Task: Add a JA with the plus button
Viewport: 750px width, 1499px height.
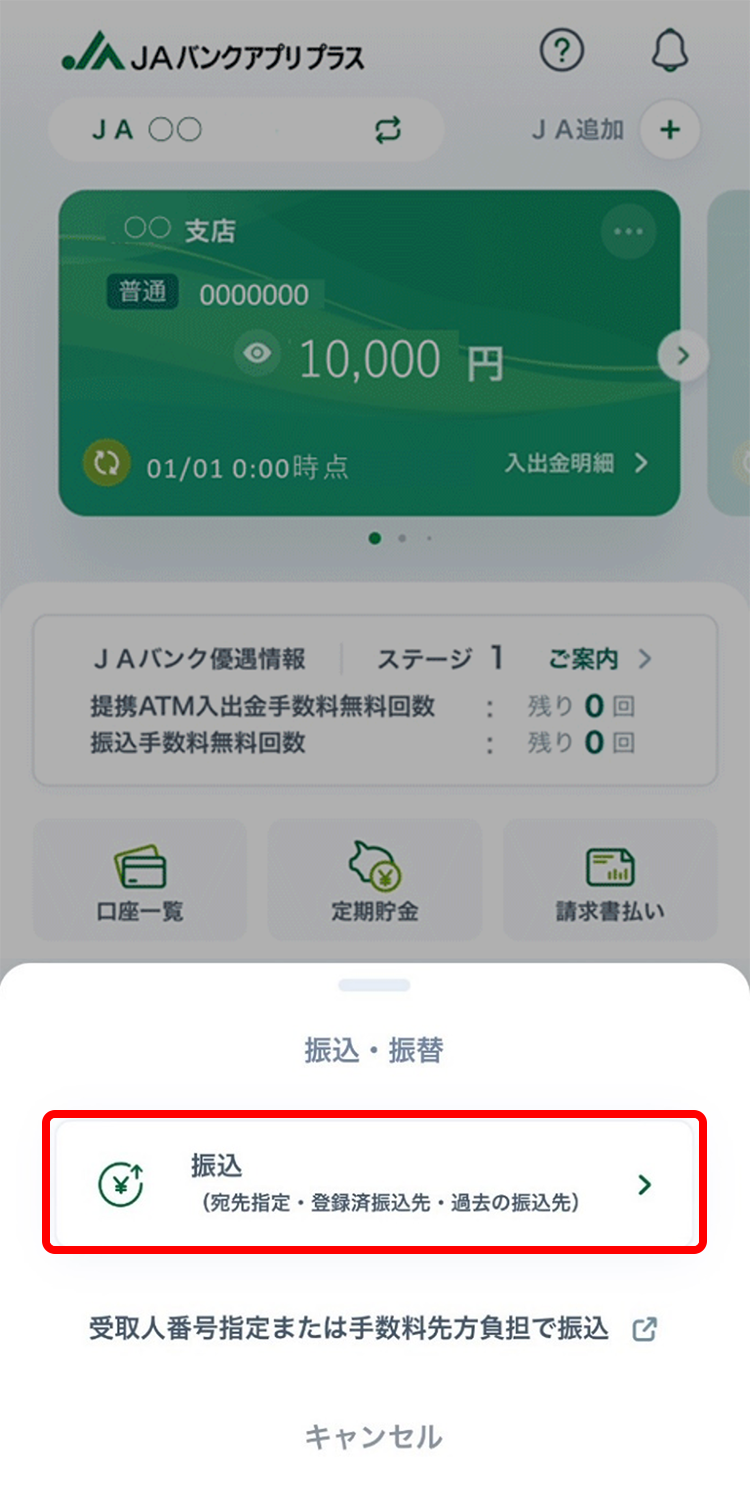Action: coord(670,129)
